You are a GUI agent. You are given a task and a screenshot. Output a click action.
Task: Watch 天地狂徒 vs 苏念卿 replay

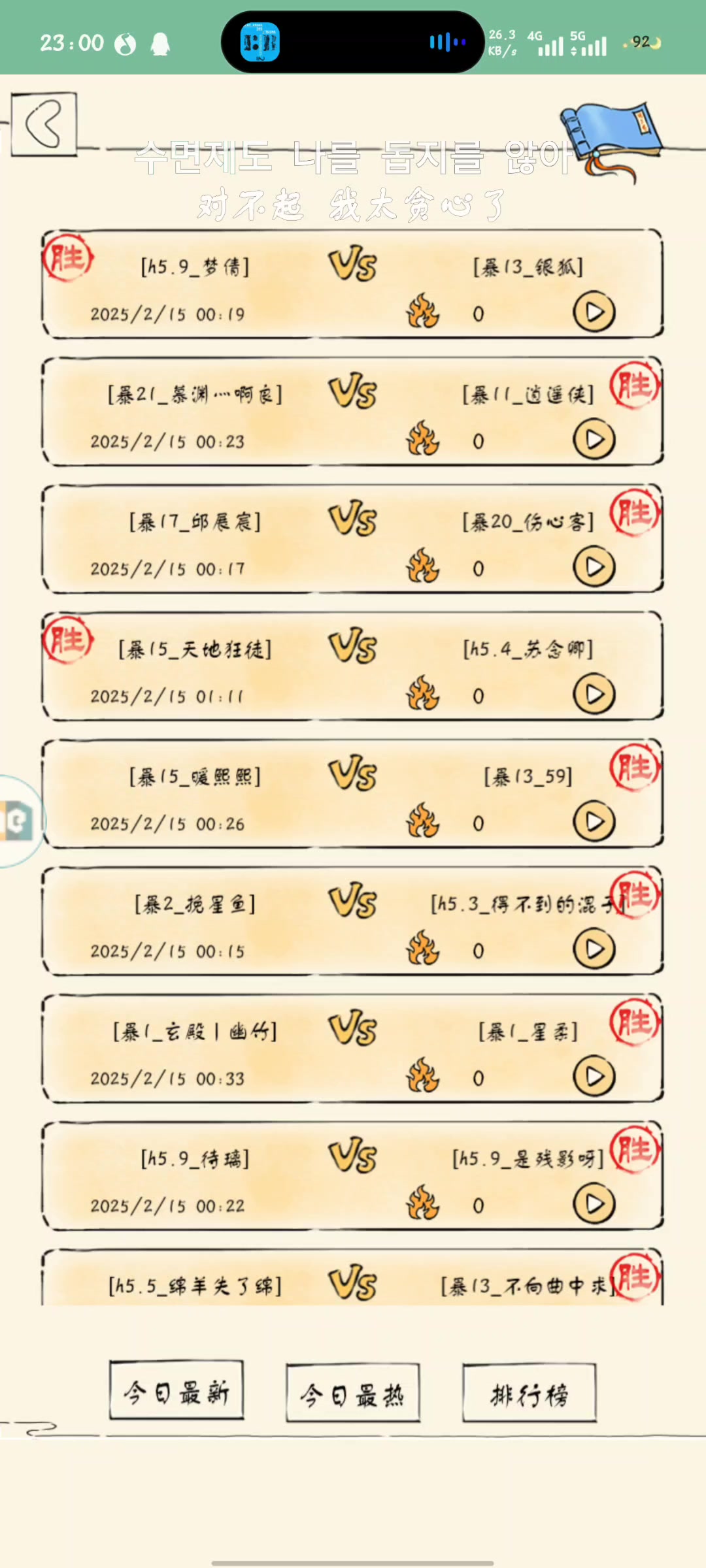[594, 694]
